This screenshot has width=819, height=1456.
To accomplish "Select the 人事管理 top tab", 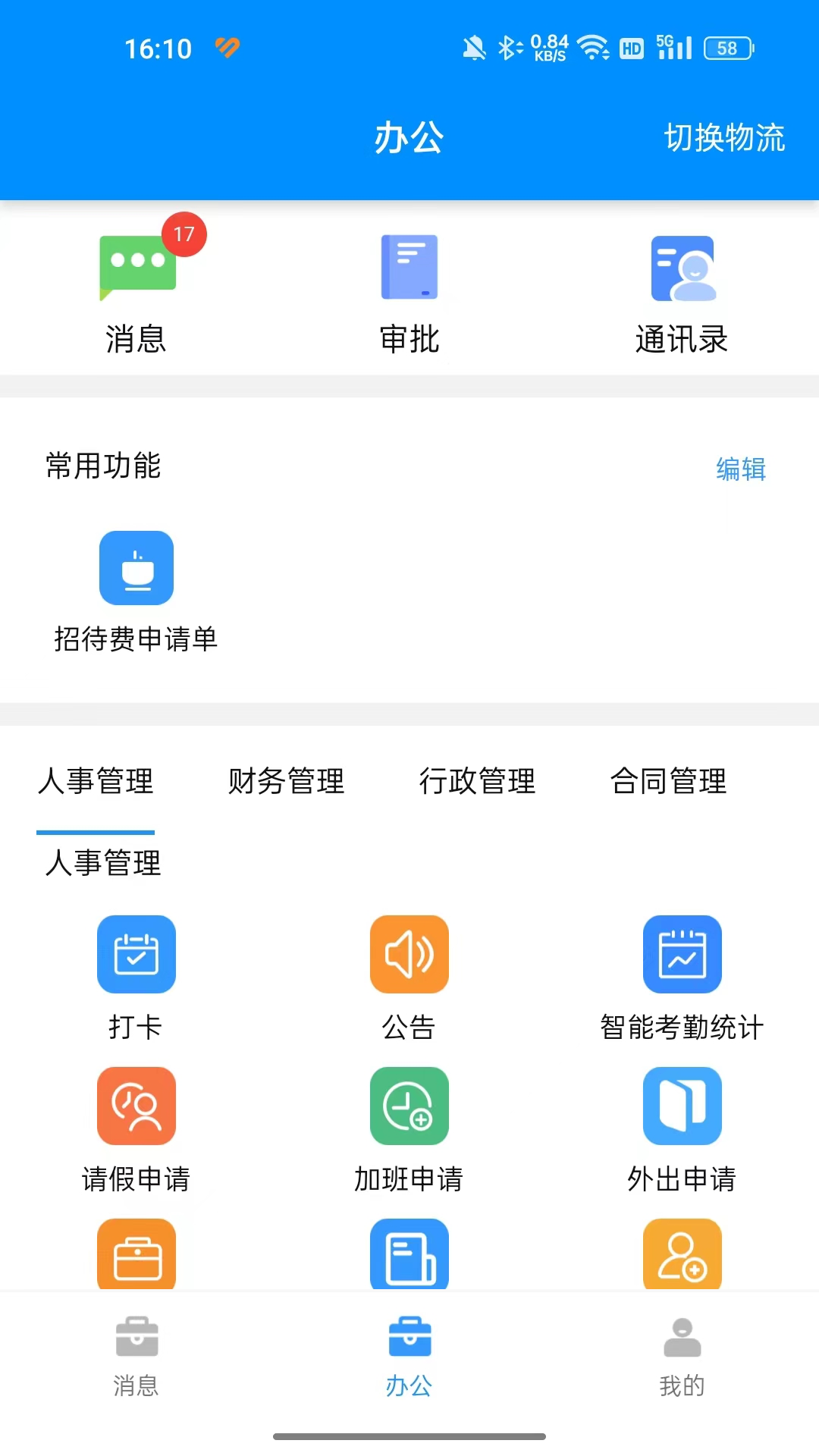I will click(96, 781).
